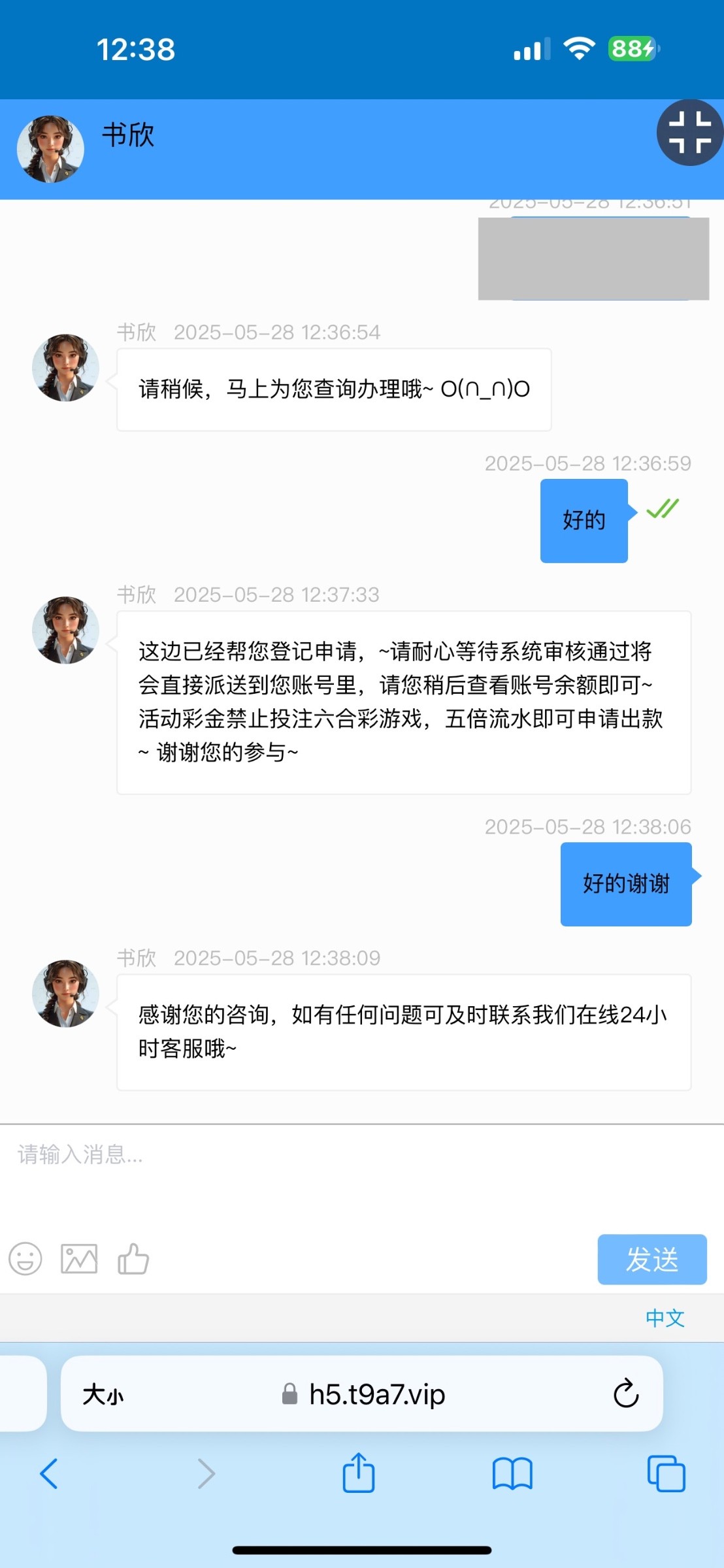Tap the 发送 send button
This screenshot has height=1568, width=724.
(x=651, y=1260)
